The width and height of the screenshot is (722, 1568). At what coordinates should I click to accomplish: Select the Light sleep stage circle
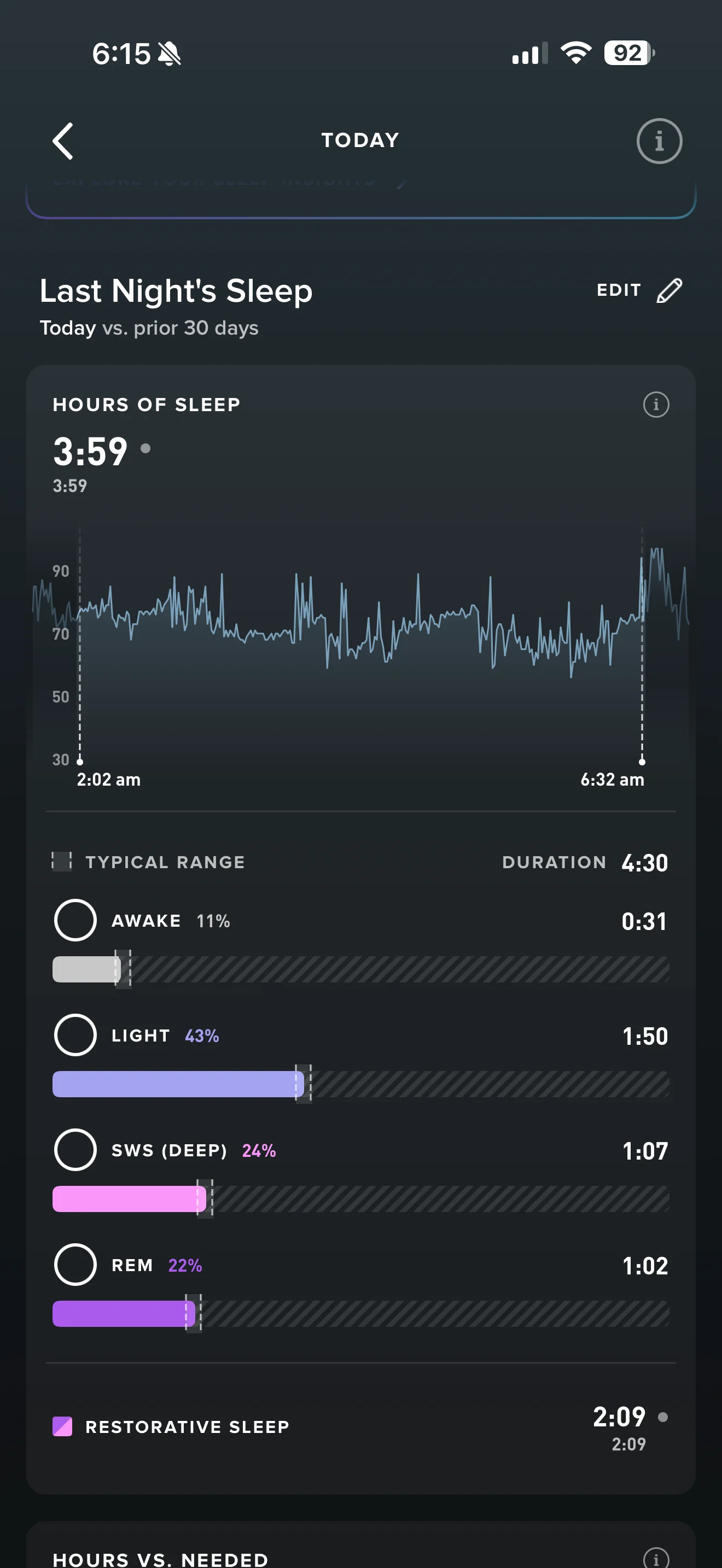[x=75, y=1035]
